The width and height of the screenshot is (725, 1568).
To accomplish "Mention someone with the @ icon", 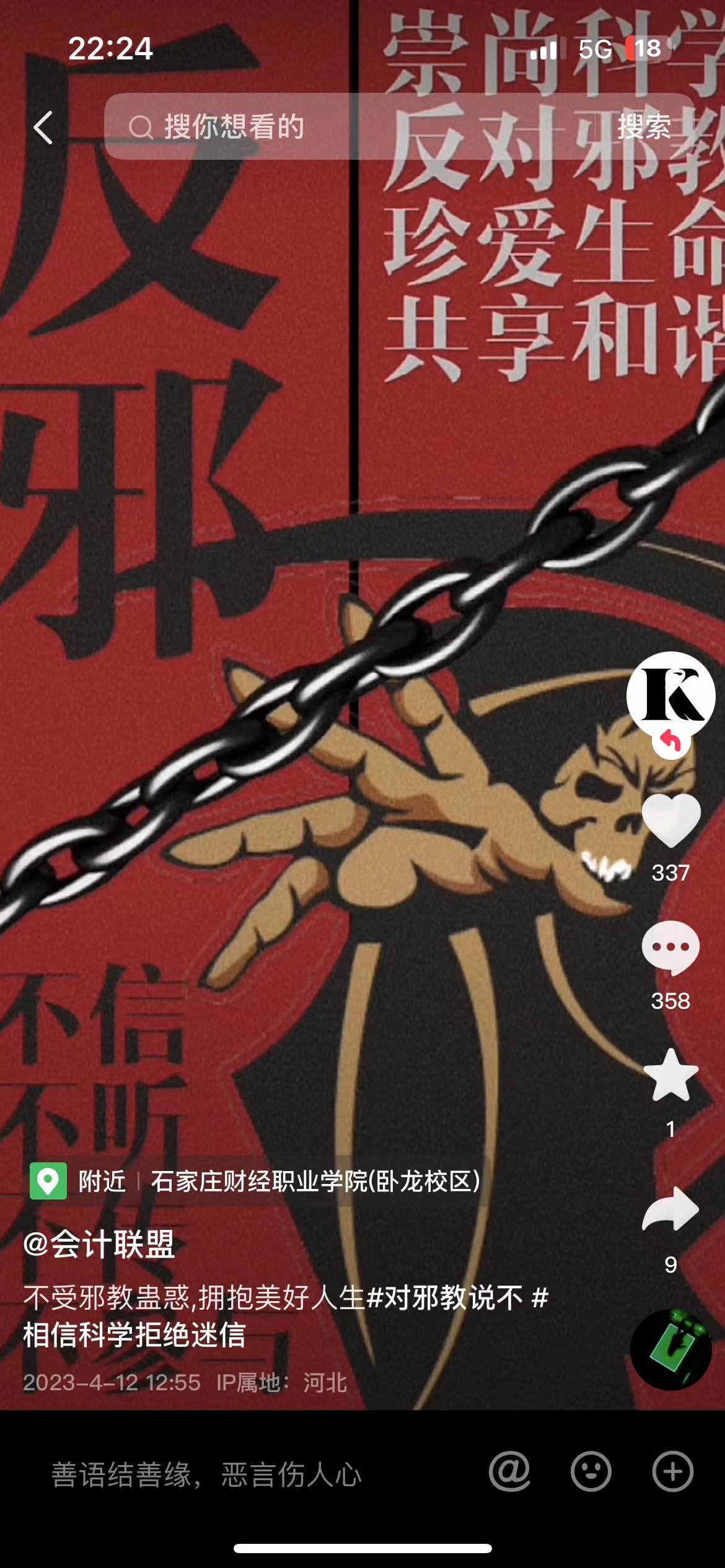I will (509, 1471).
